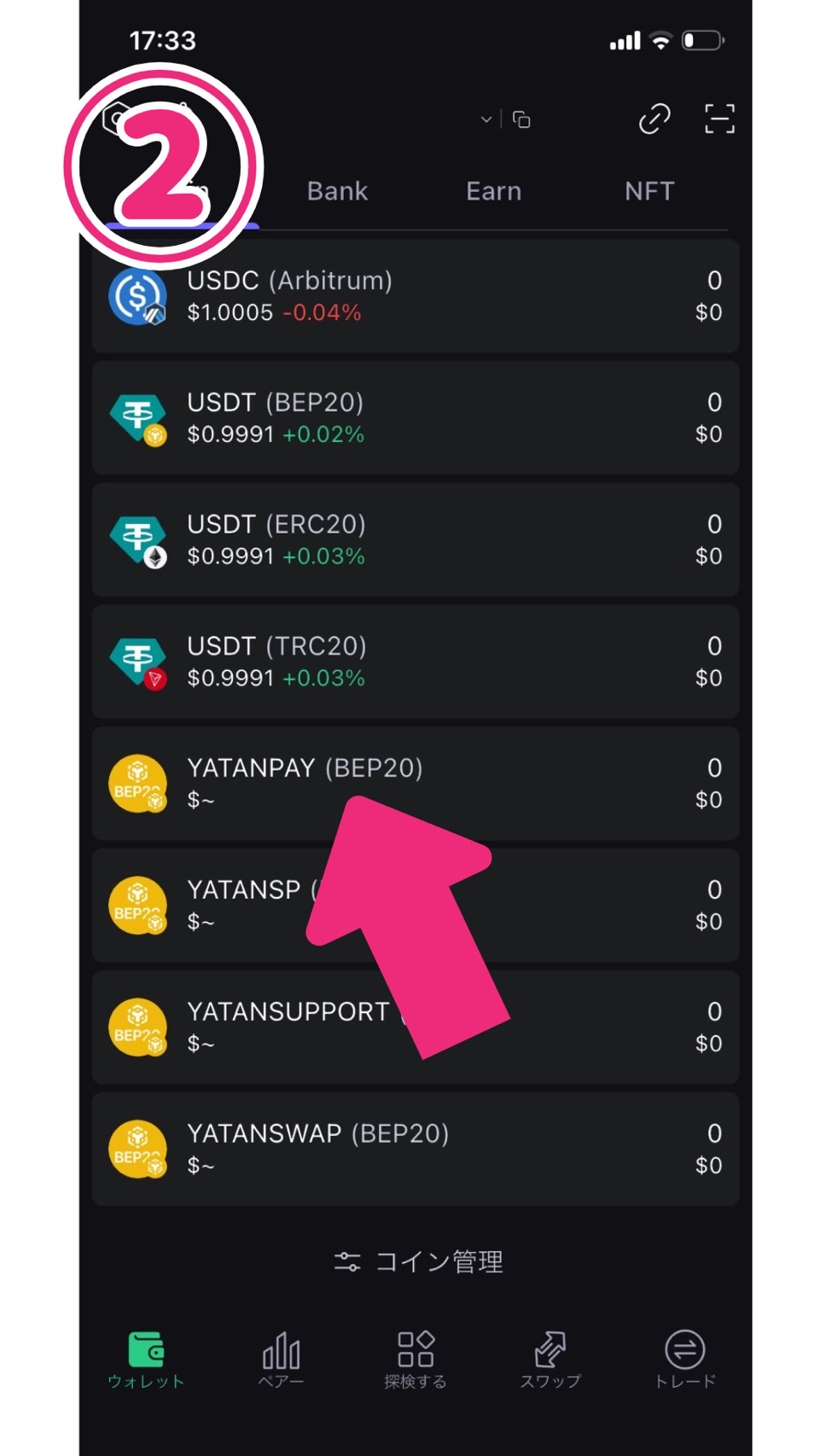This screenshot has height=1456, width=819.
Task: Open the 探検する explore tab
Action: 415,1360
